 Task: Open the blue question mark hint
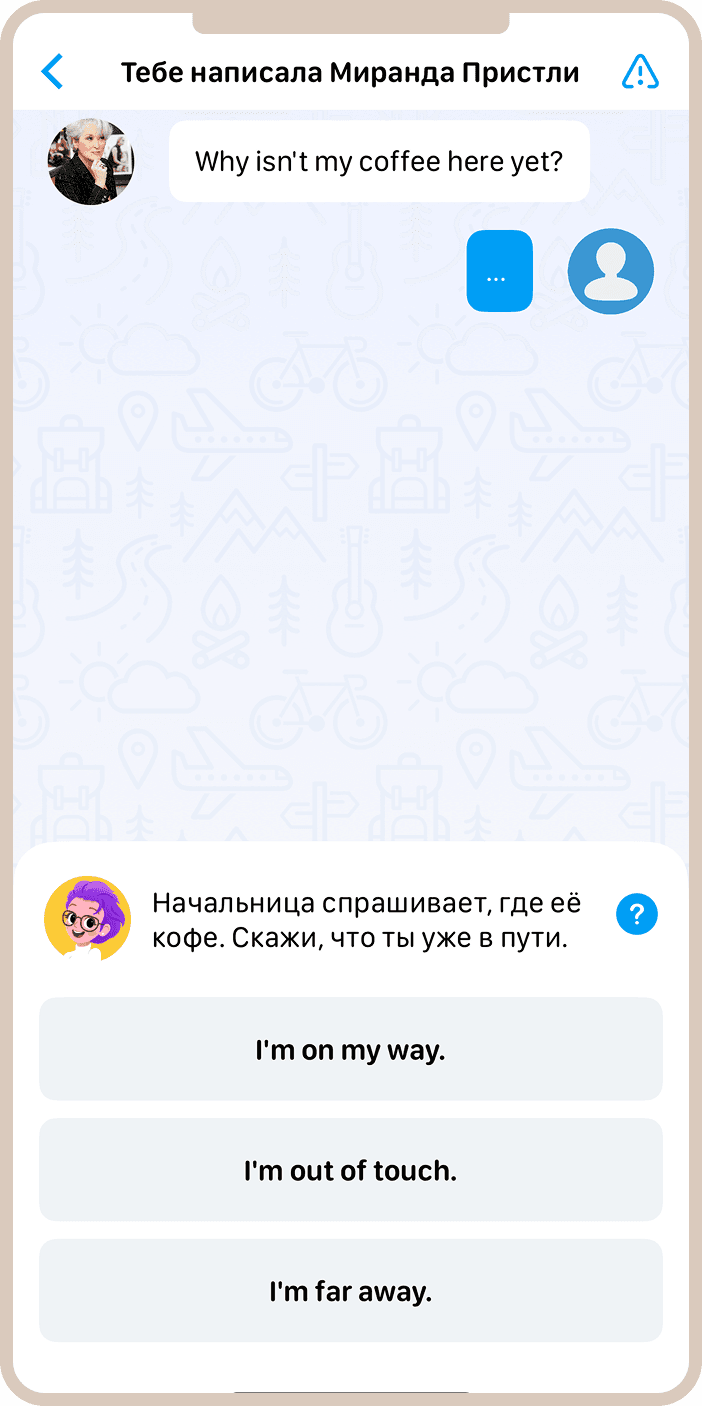click(637, 914)
